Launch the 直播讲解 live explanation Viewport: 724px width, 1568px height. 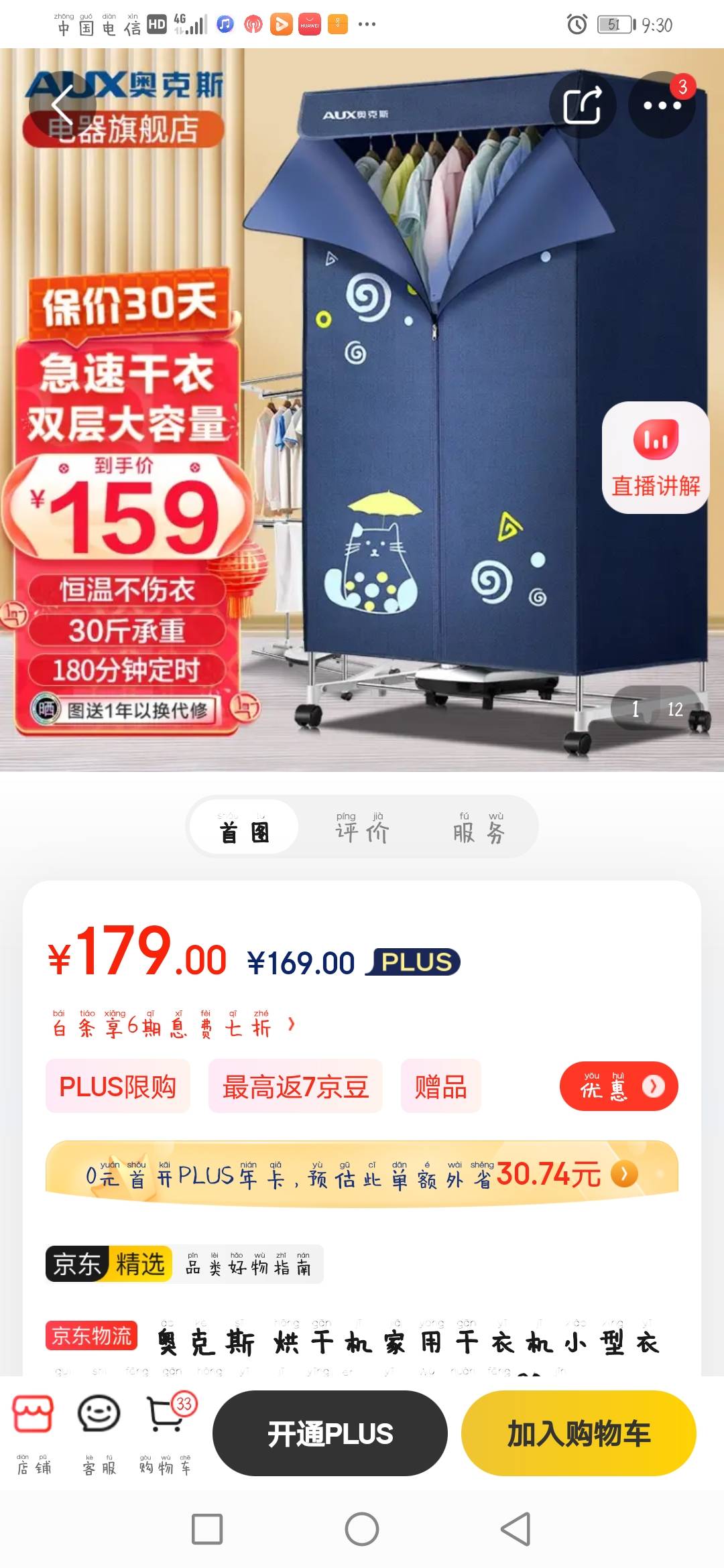click(656, 458)
